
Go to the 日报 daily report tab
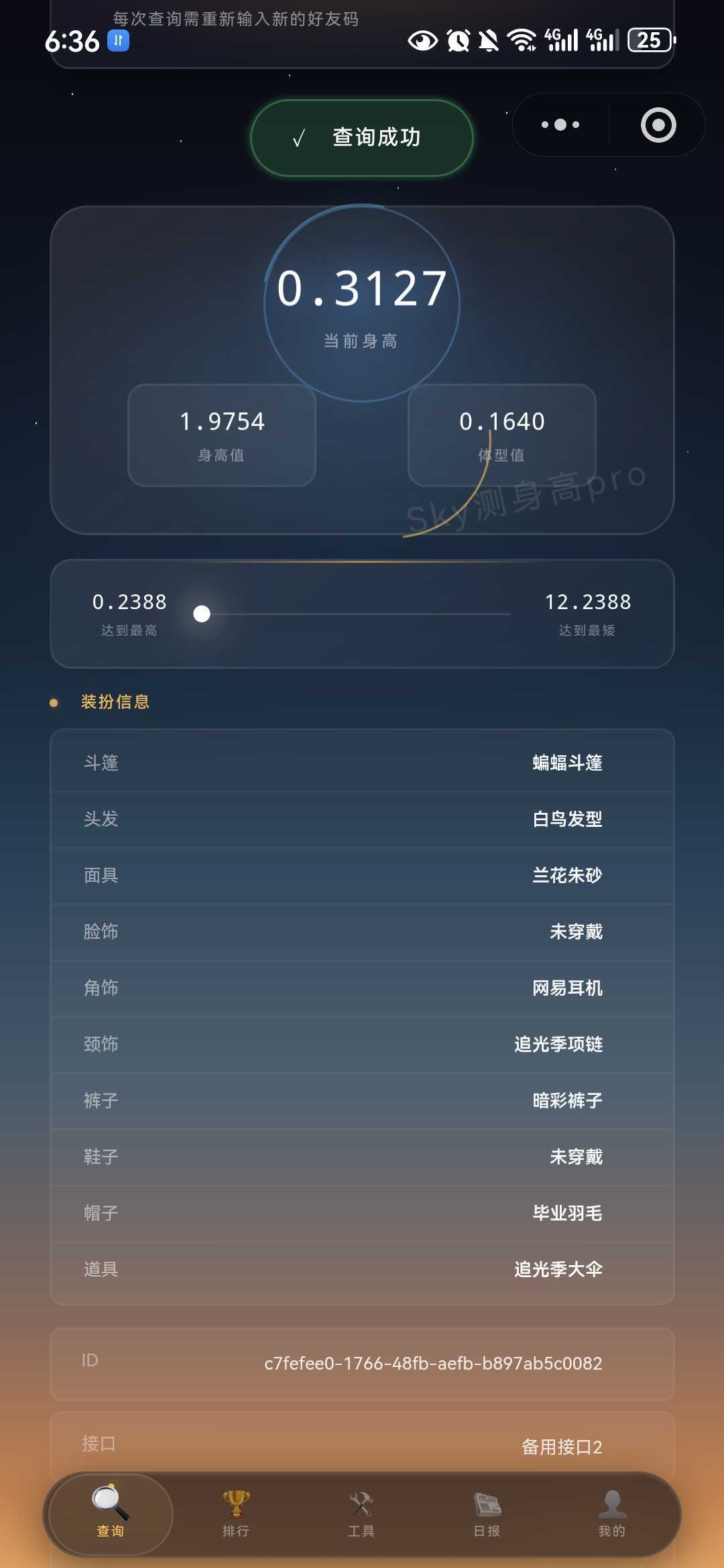point(487,1514)
